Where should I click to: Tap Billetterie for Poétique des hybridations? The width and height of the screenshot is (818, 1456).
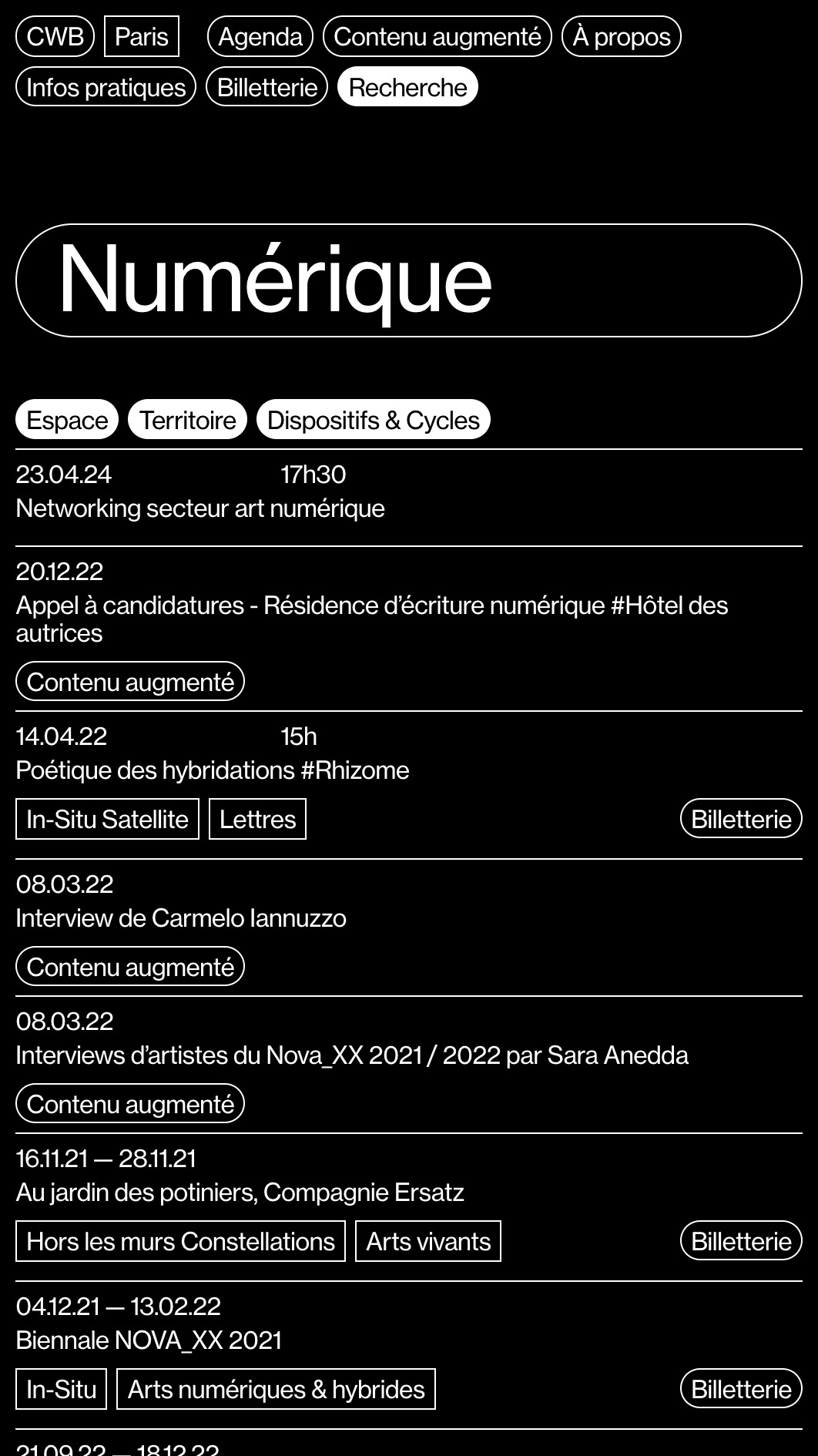click(x=740, y=819)
